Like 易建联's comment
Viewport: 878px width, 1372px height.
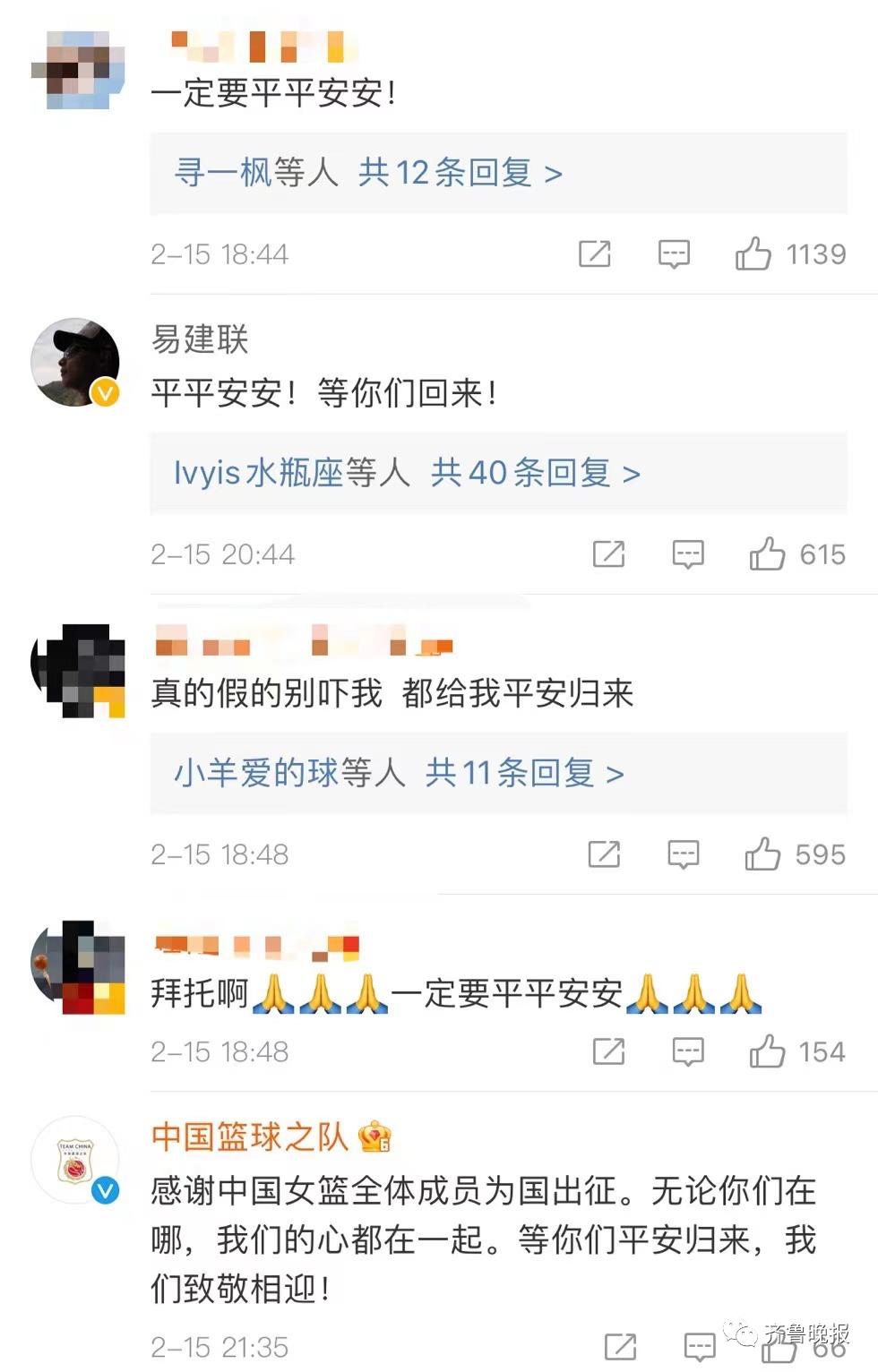tap(767, 554)
